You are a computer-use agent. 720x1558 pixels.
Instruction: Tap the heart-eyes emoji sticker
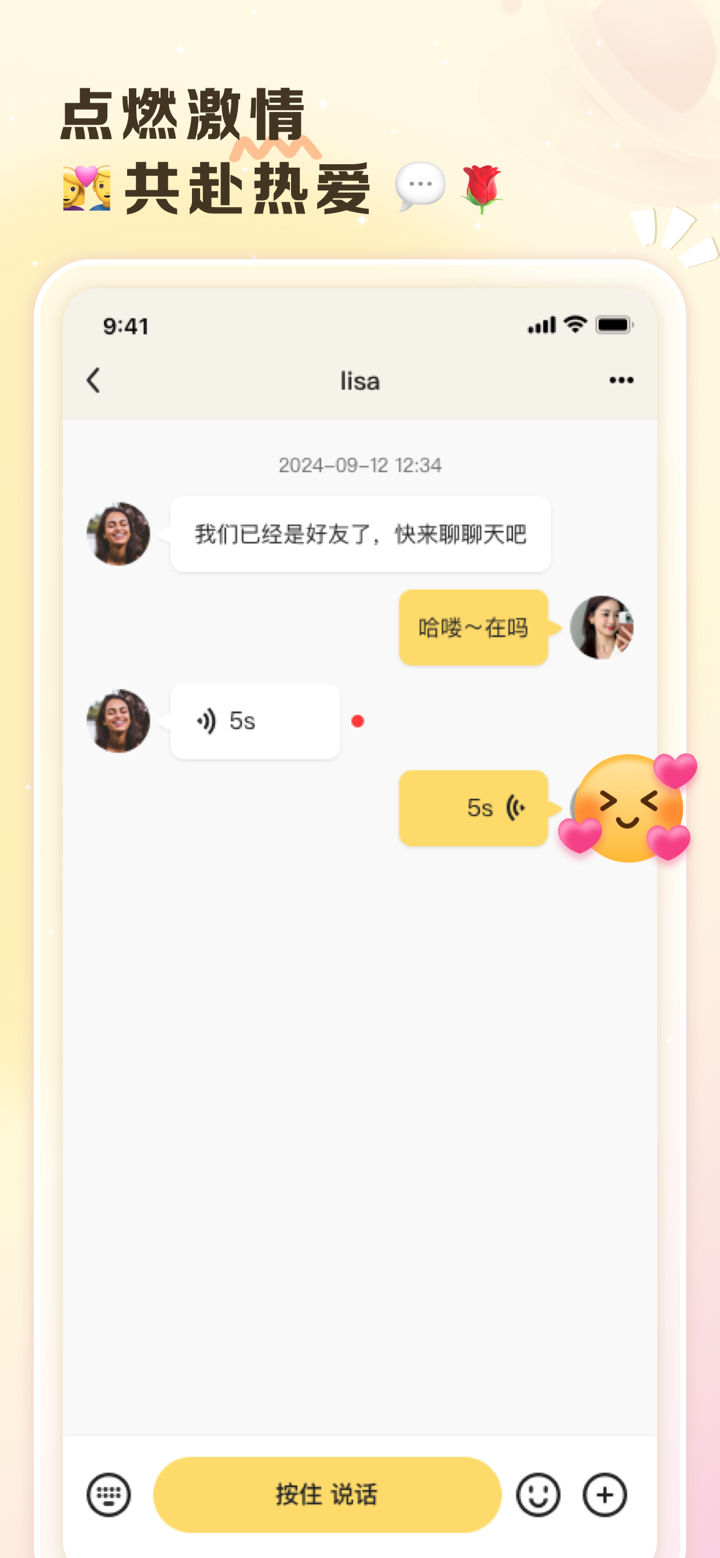pos(627,808)
